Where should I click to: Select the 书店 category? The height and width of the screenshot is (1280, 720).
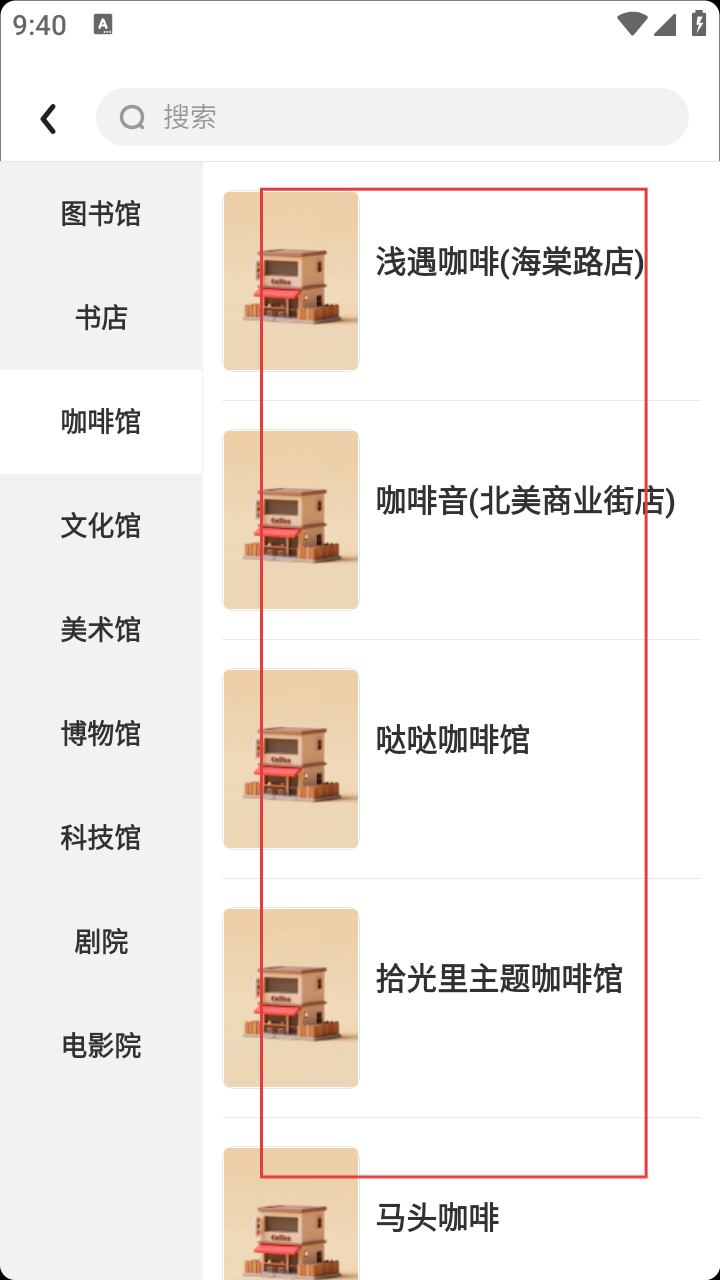coord(101,318)
